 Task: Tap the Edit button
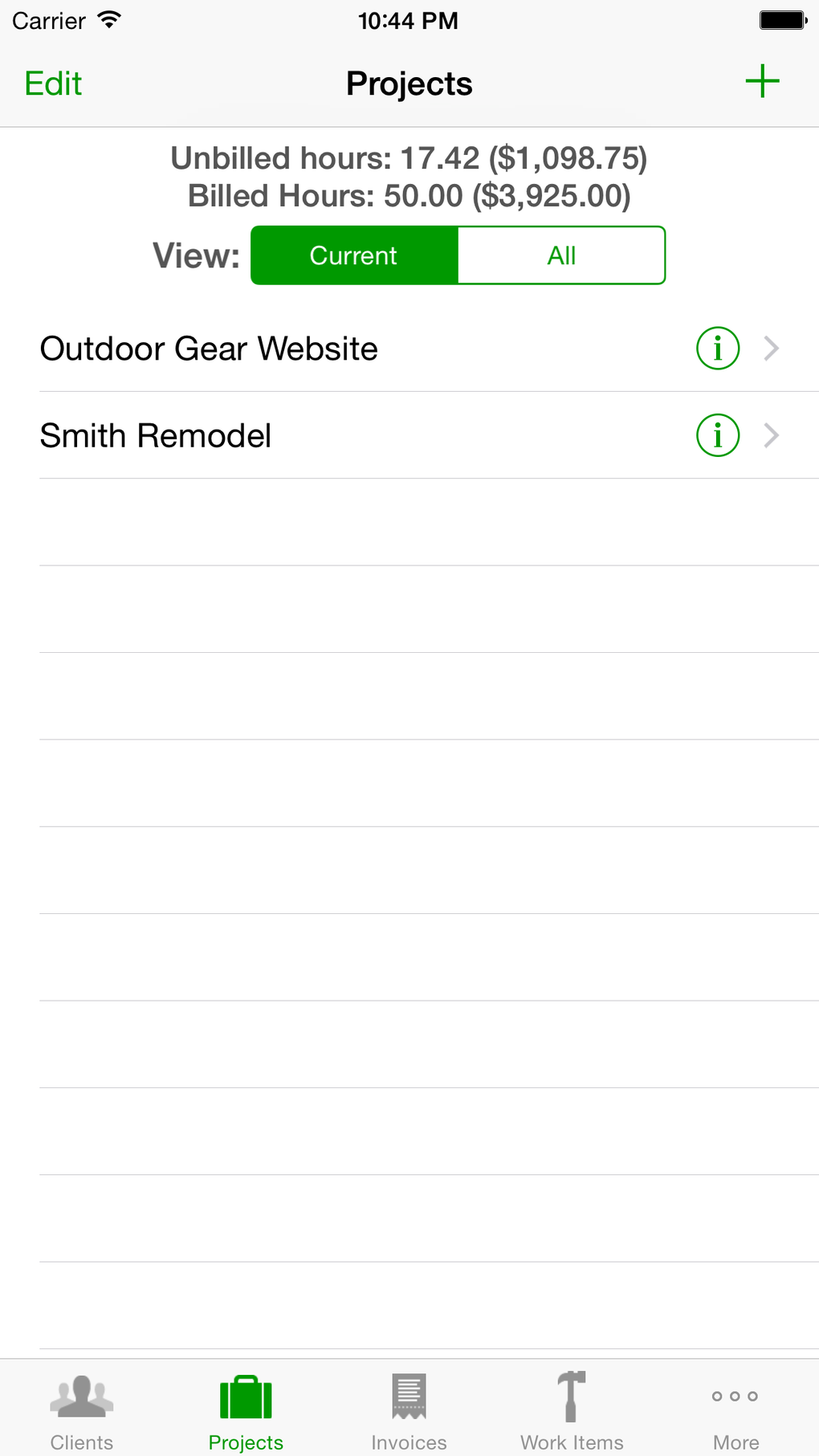click(52, 83)
